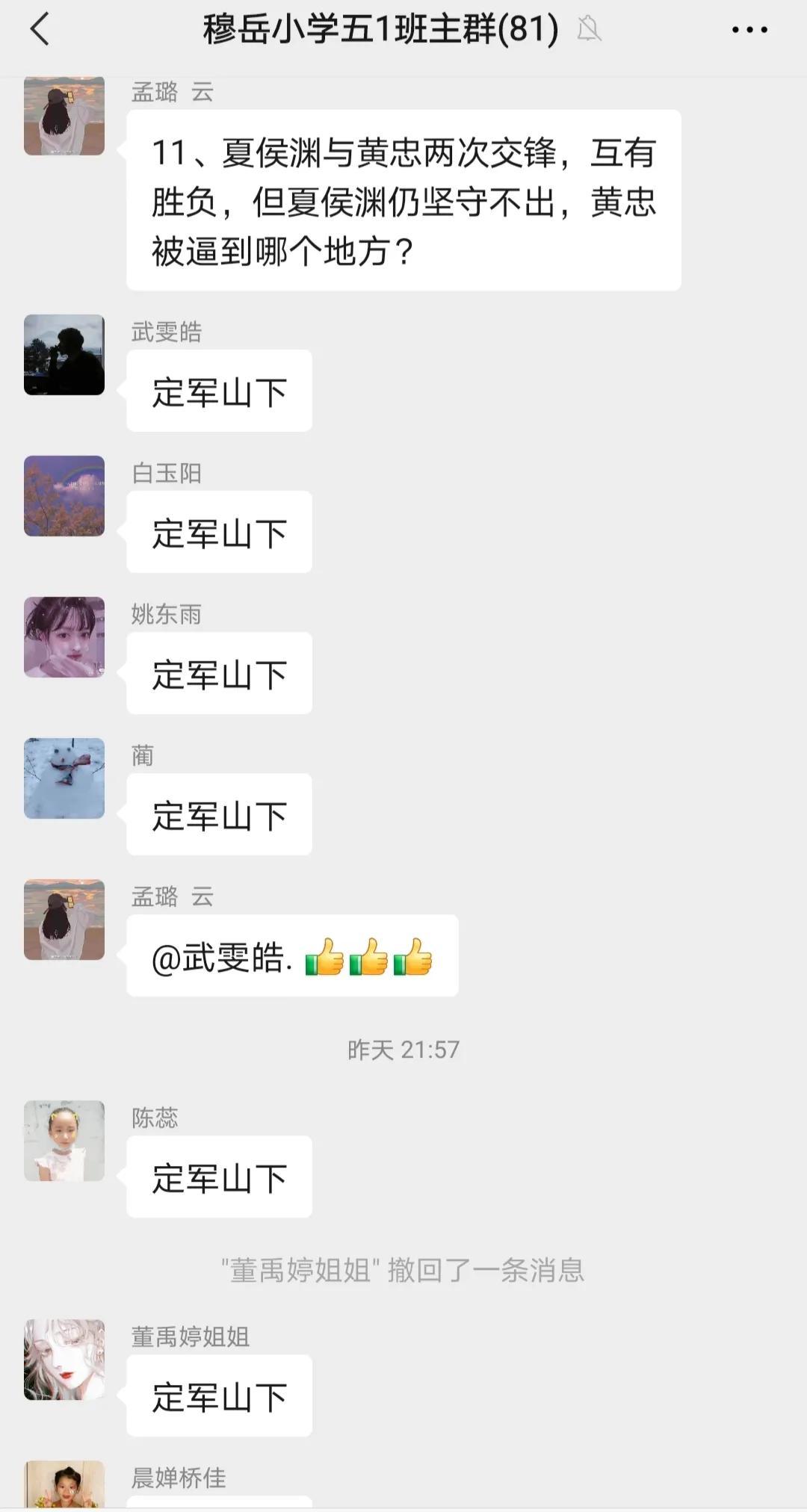This screenshot has width=807, height=1512.
Task: Open 白玉阳's profile avatar
Action: pyautogui.click(x=64, y=496)
